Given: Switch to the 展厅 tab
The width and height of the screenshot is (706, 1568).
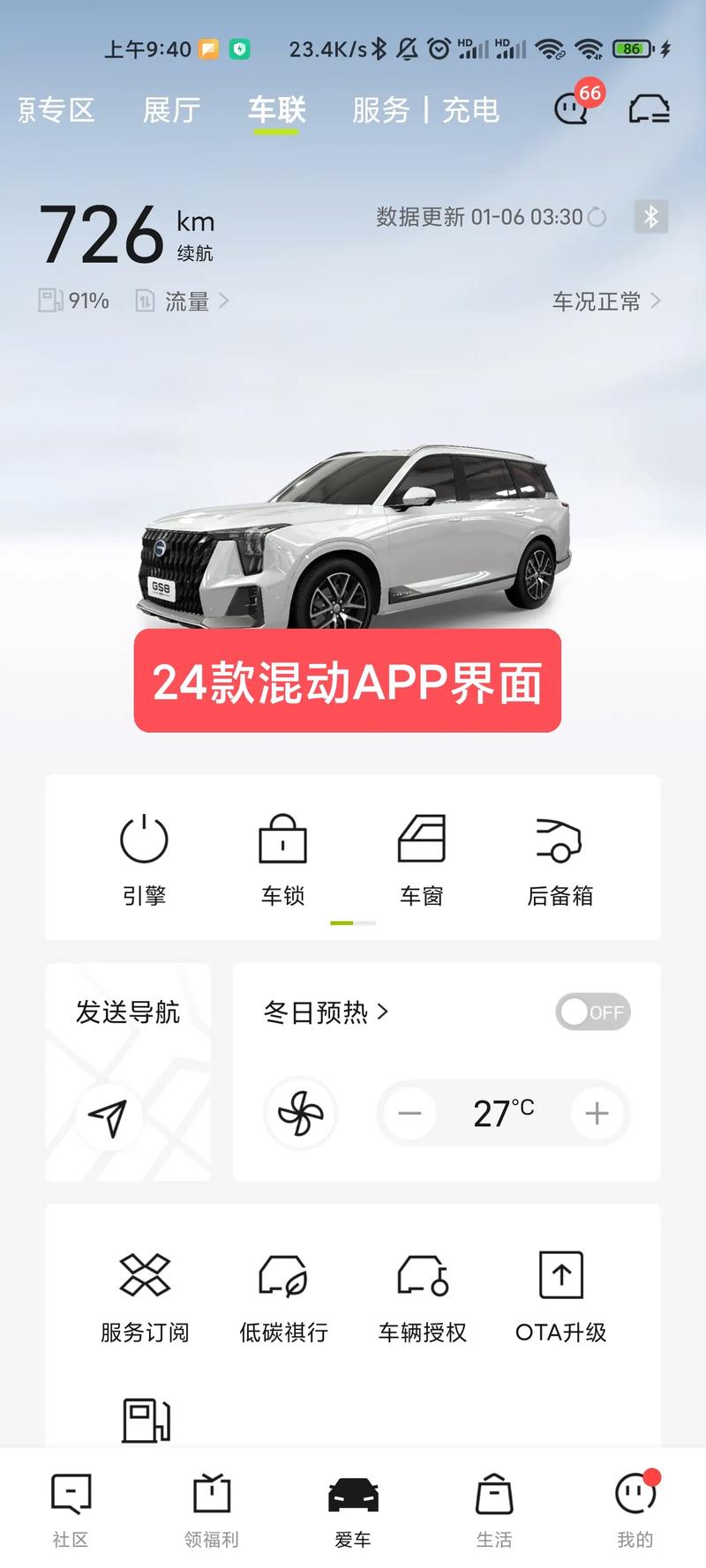Looking at the screenshot, I should (171, 110).
